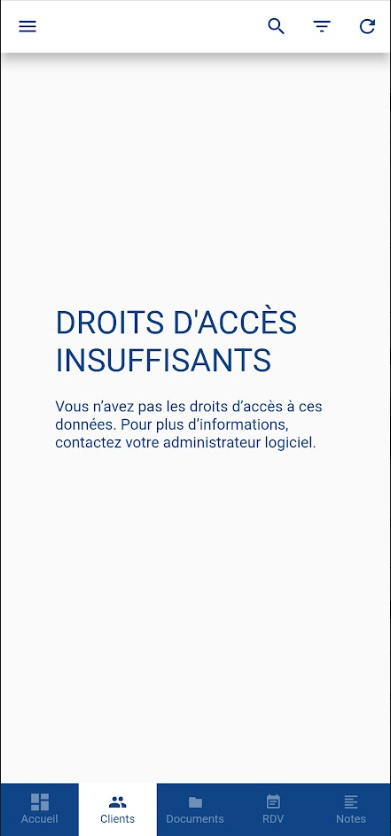This screenshot has width=391, height=836.
Task: Switch to the Notes tab
Action: pyautogui.click(x=351, y=809)
